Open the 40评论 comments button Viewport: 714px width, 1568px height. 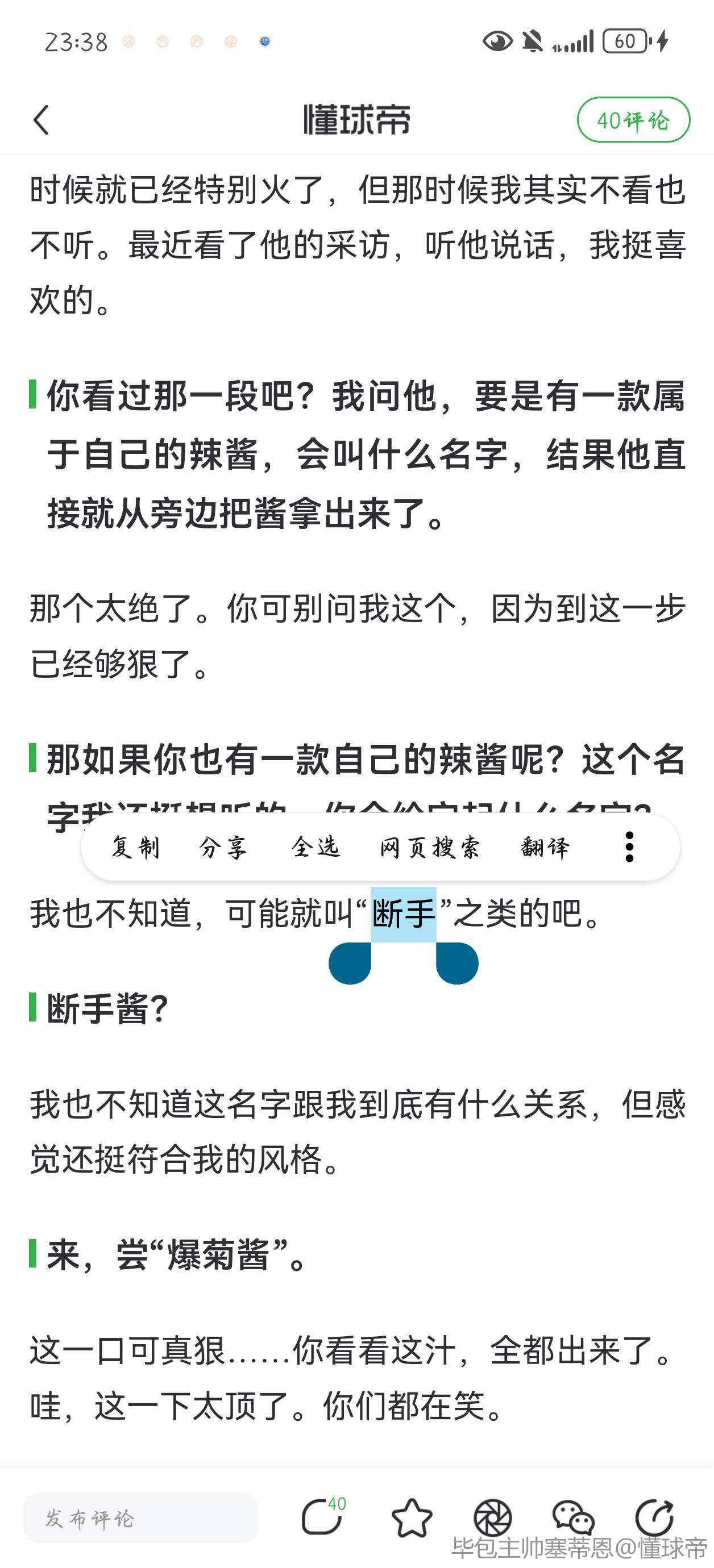(x=633, y=120)
